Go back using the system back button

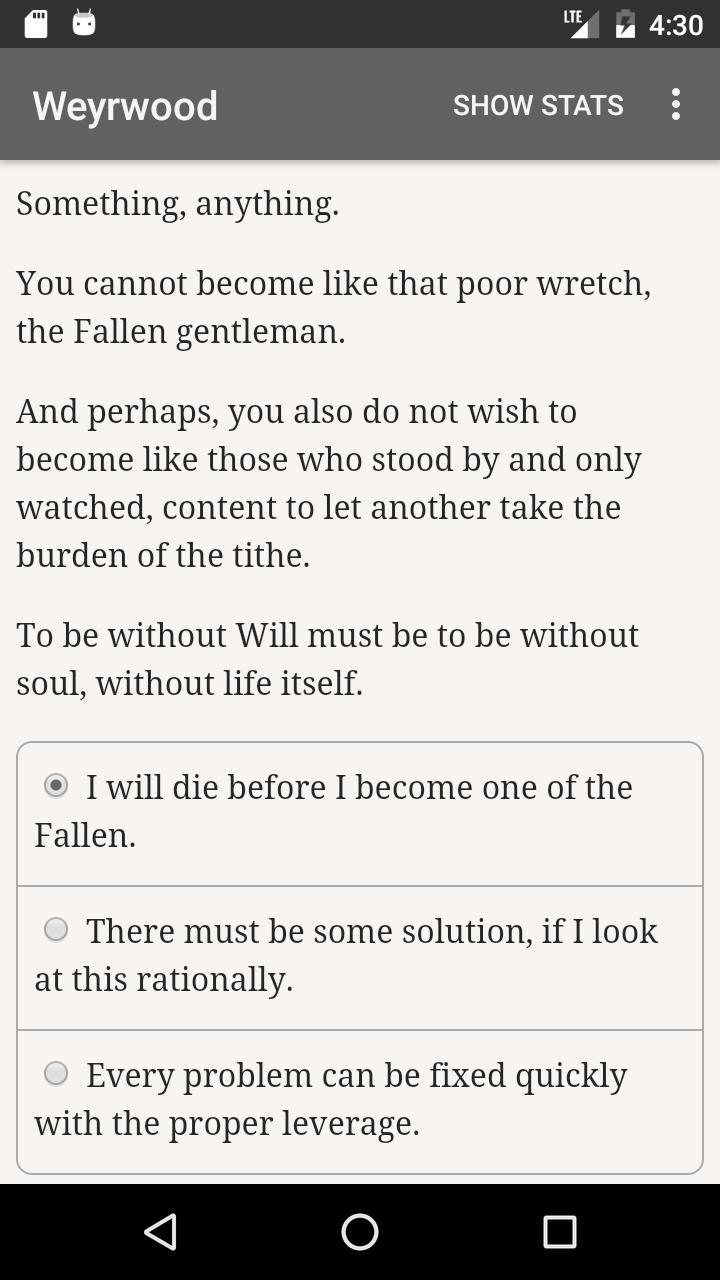point(160,1231)
